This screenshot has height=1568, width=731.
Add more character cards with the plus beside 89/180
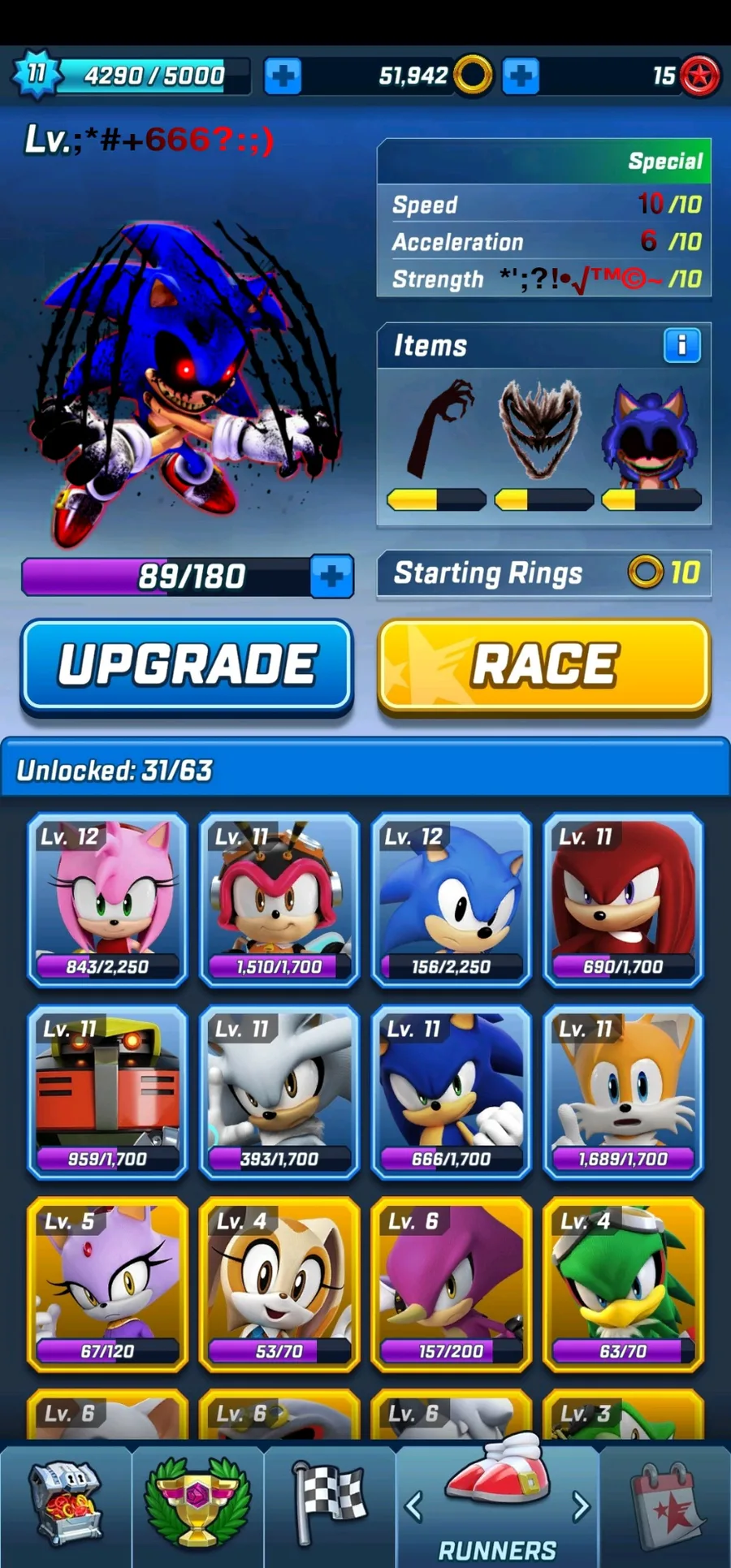click(331, 577)
